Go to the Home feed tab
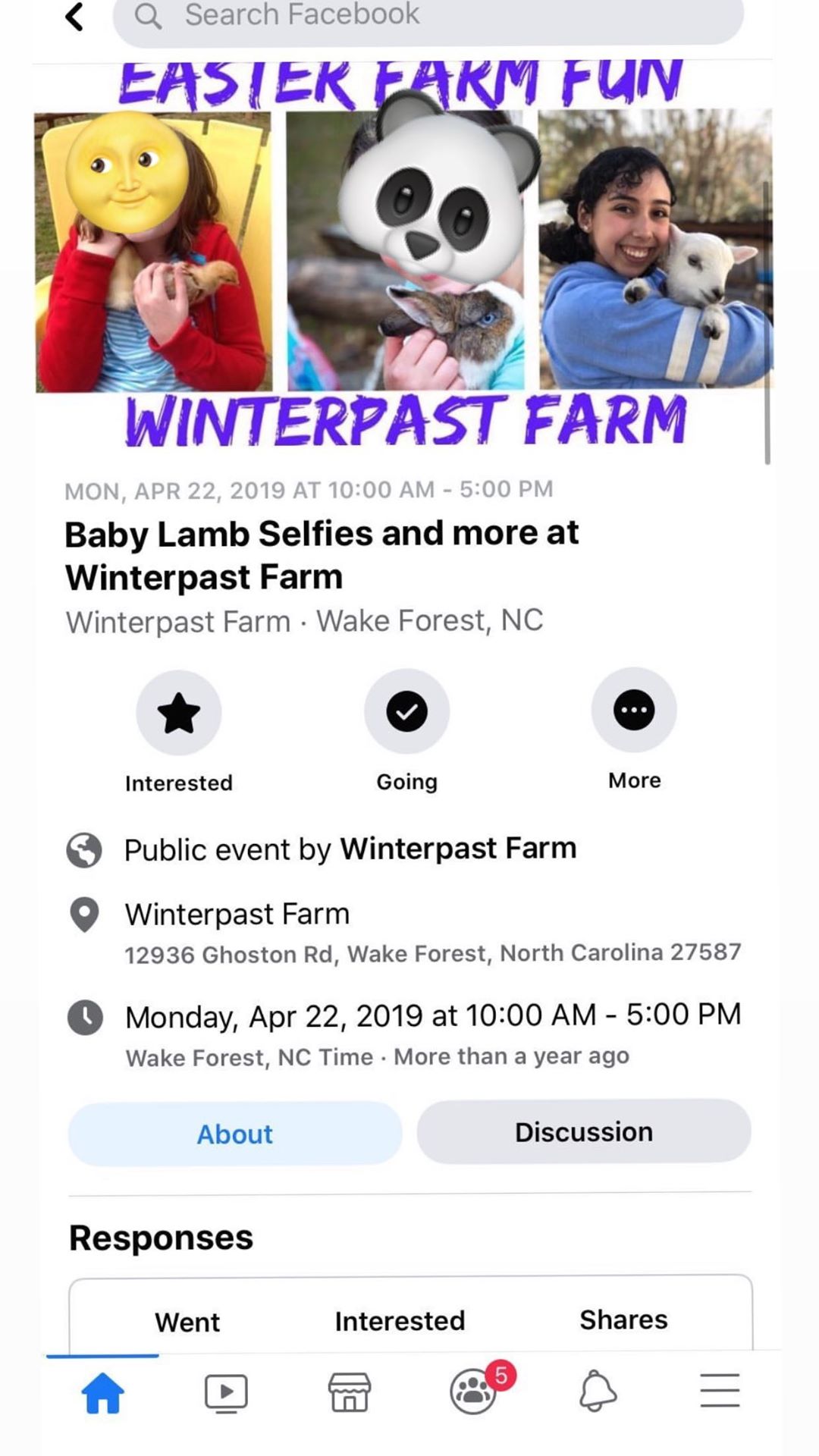The image size is (819, 1456). point(103,1393)
